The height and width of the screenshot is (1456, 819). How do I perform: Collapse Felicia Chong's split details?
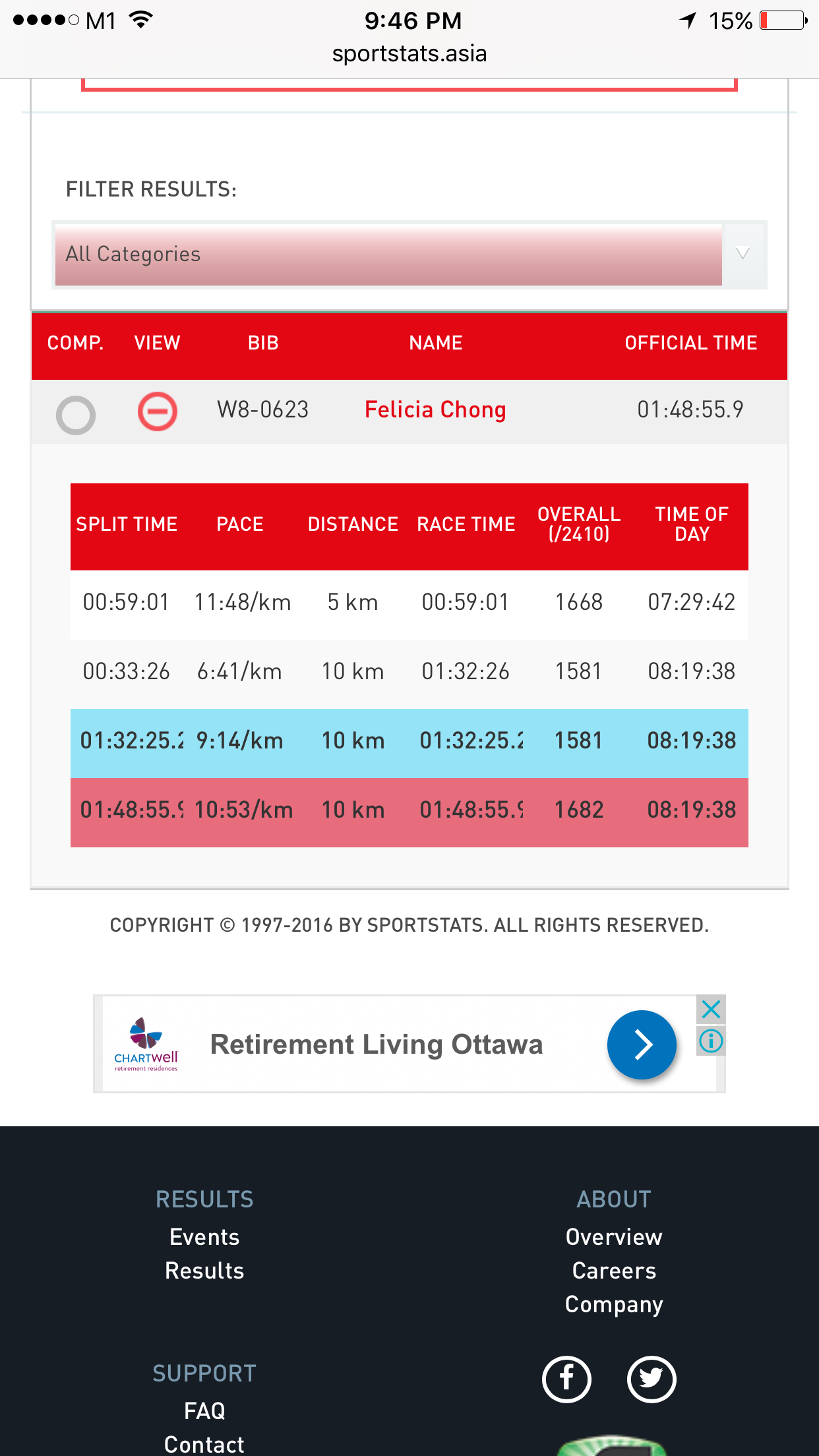(x=158, y=411)
